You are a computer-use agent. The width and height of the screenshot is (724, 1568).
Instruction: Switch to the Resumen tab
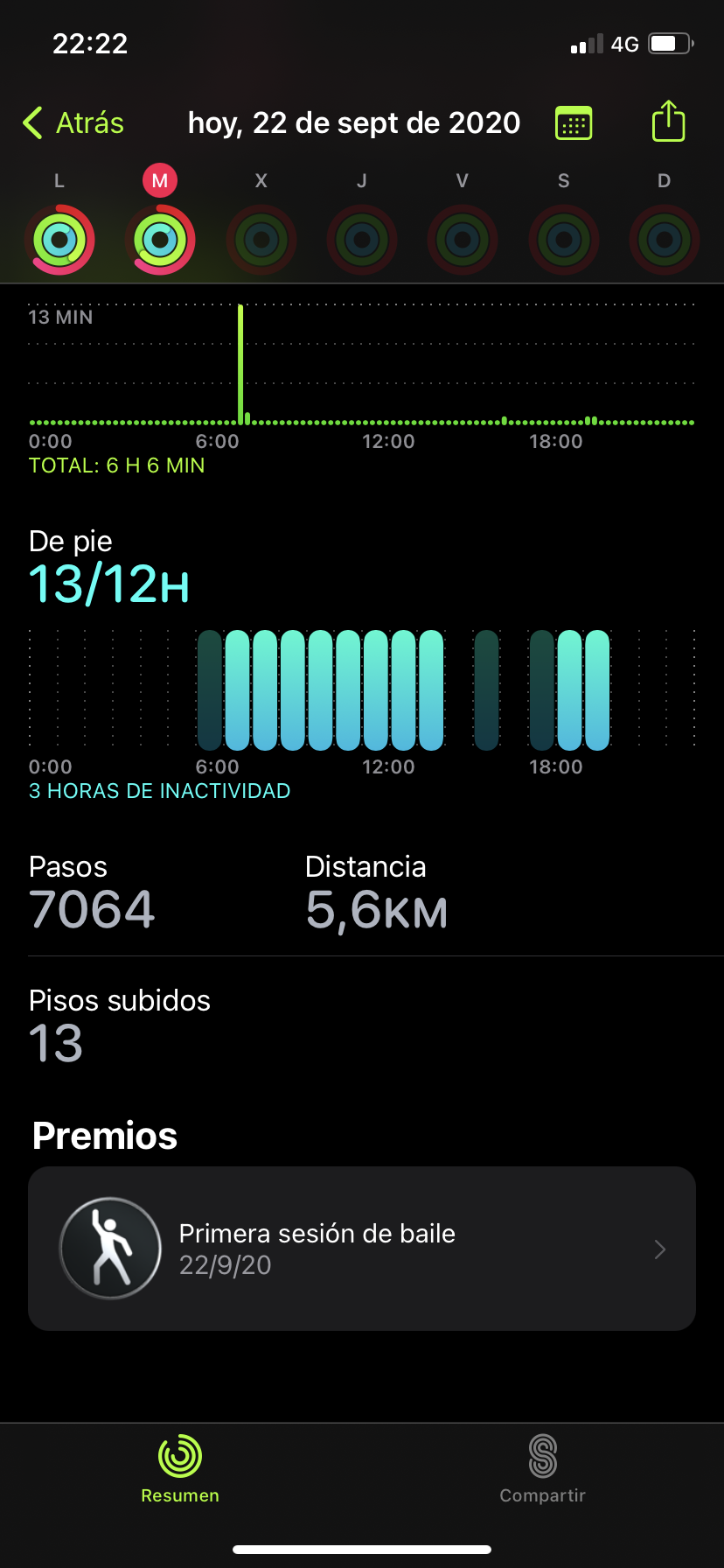point(180,1470)
